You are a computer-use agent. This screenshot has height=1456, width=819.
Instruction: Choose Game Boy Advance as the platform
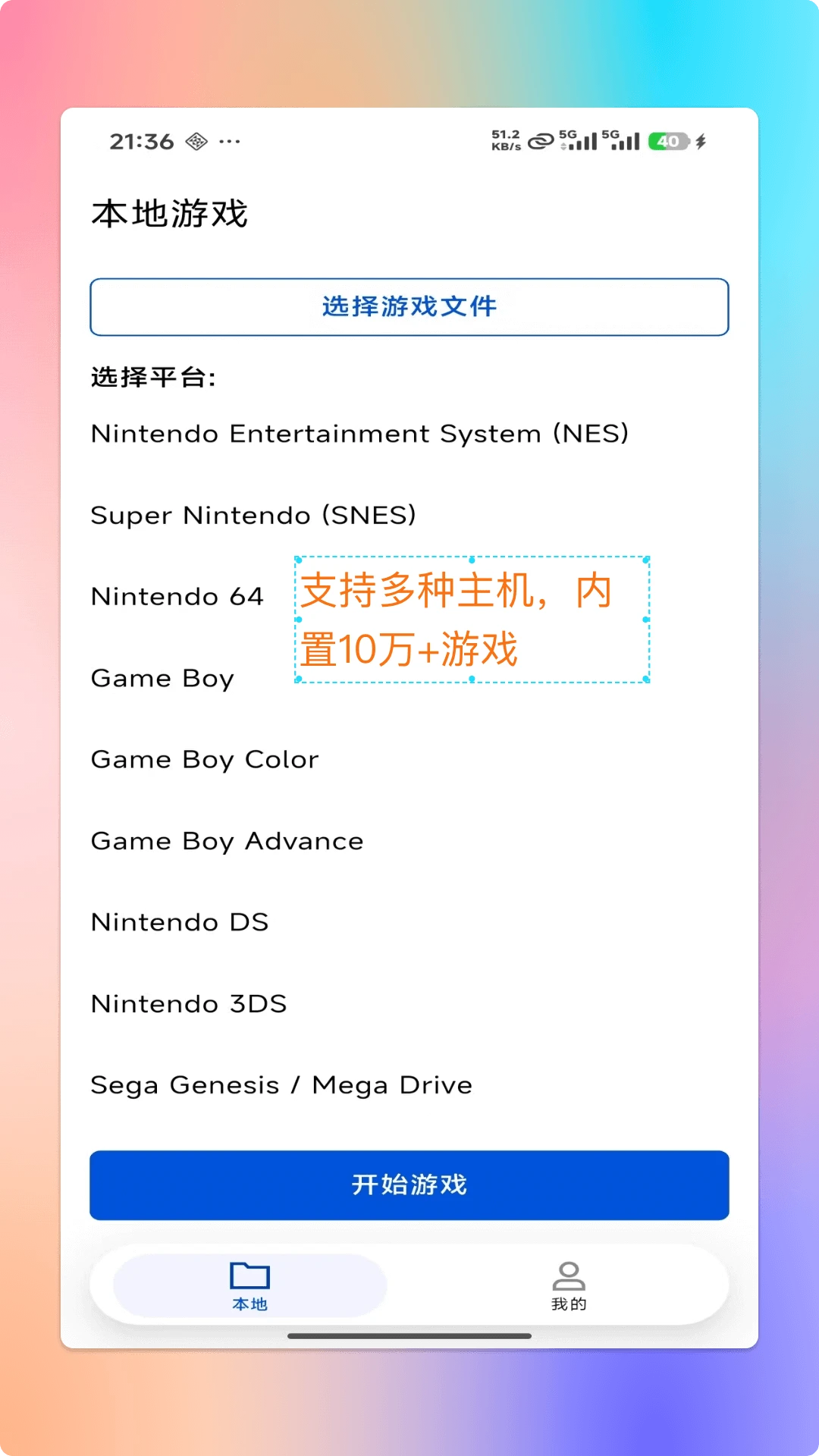point(226,840)
